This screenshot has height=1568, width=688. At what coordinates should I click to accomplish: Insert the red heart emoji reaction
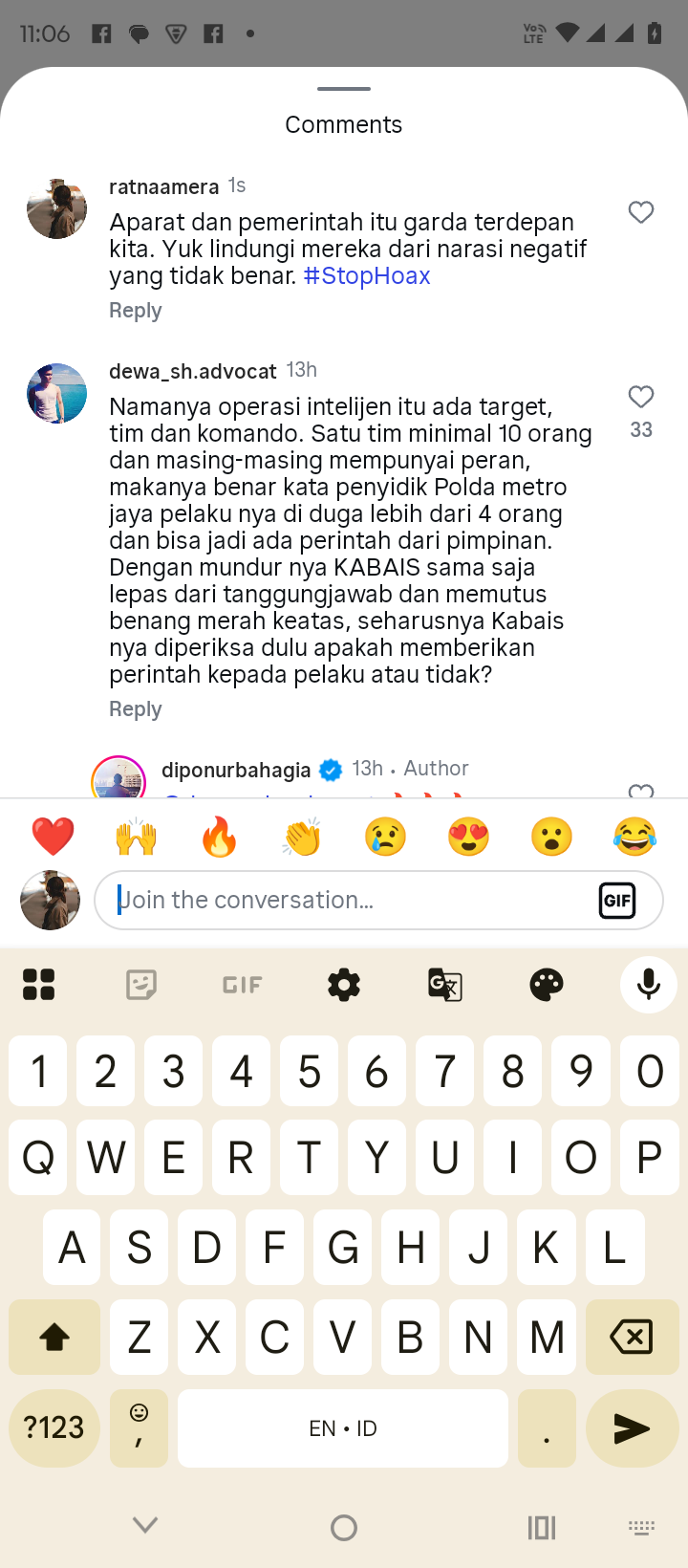tap(53, 838)
